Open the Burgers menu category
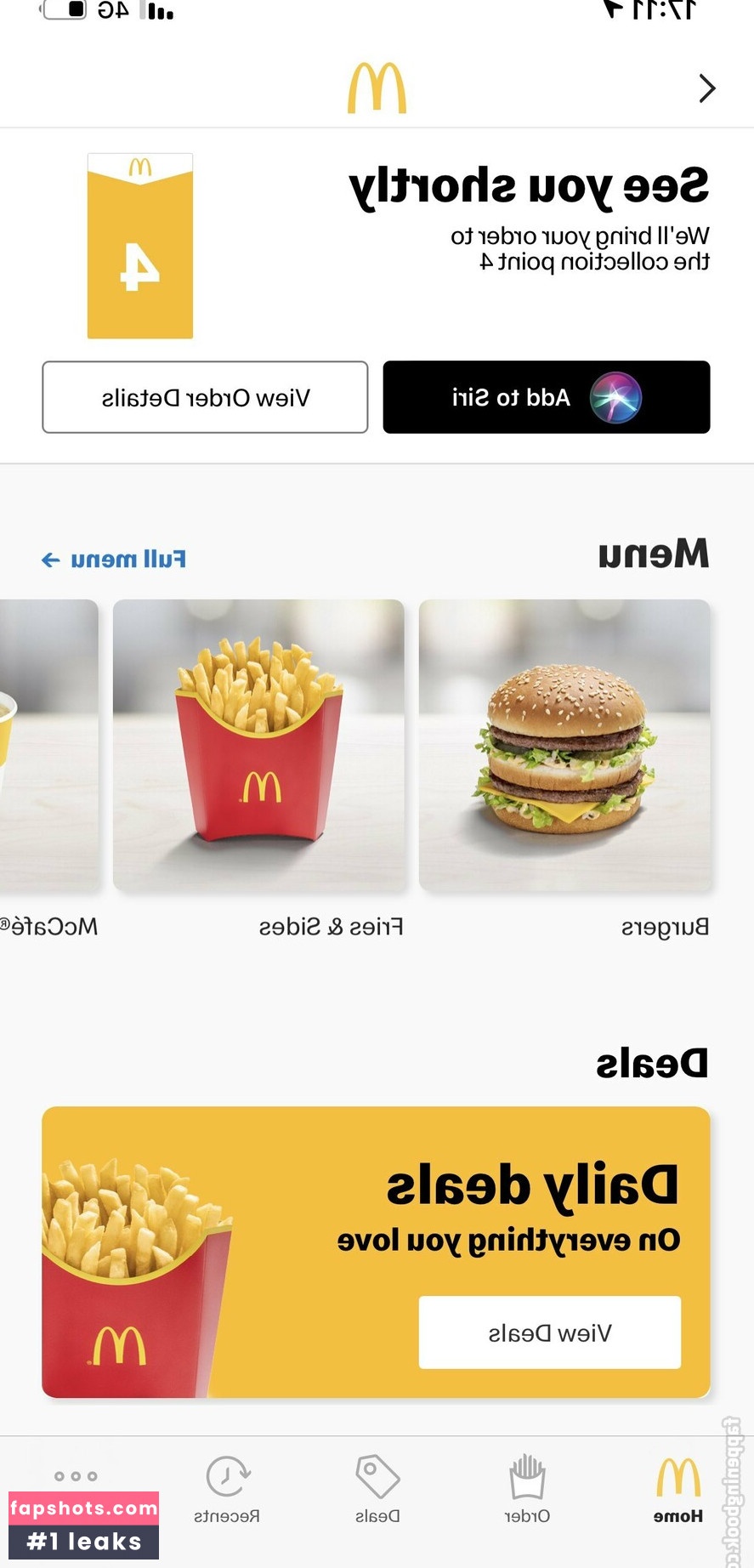 [564, 746]
